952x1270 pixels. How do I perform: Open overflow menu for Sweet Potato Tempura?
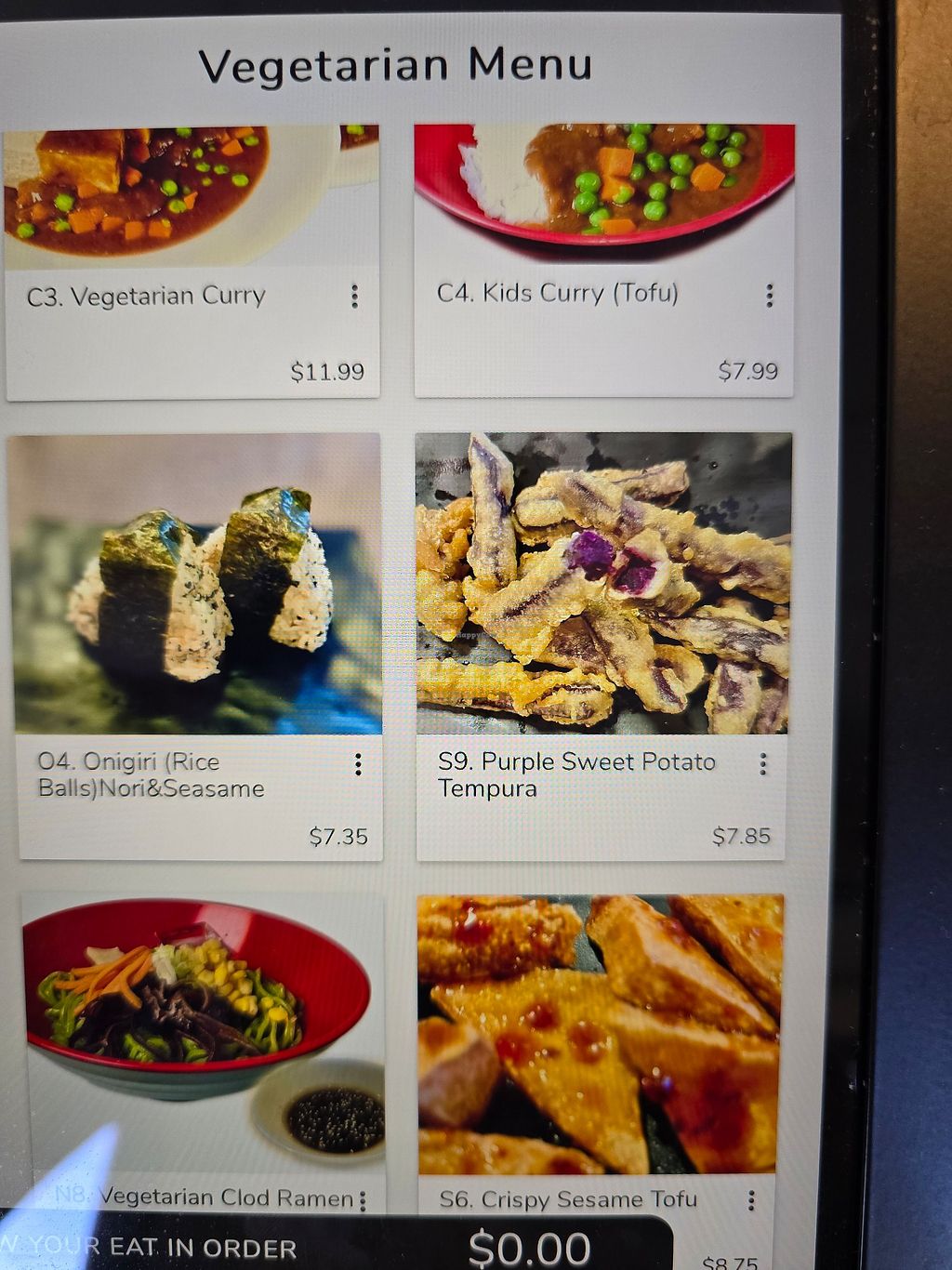(762, 764)
